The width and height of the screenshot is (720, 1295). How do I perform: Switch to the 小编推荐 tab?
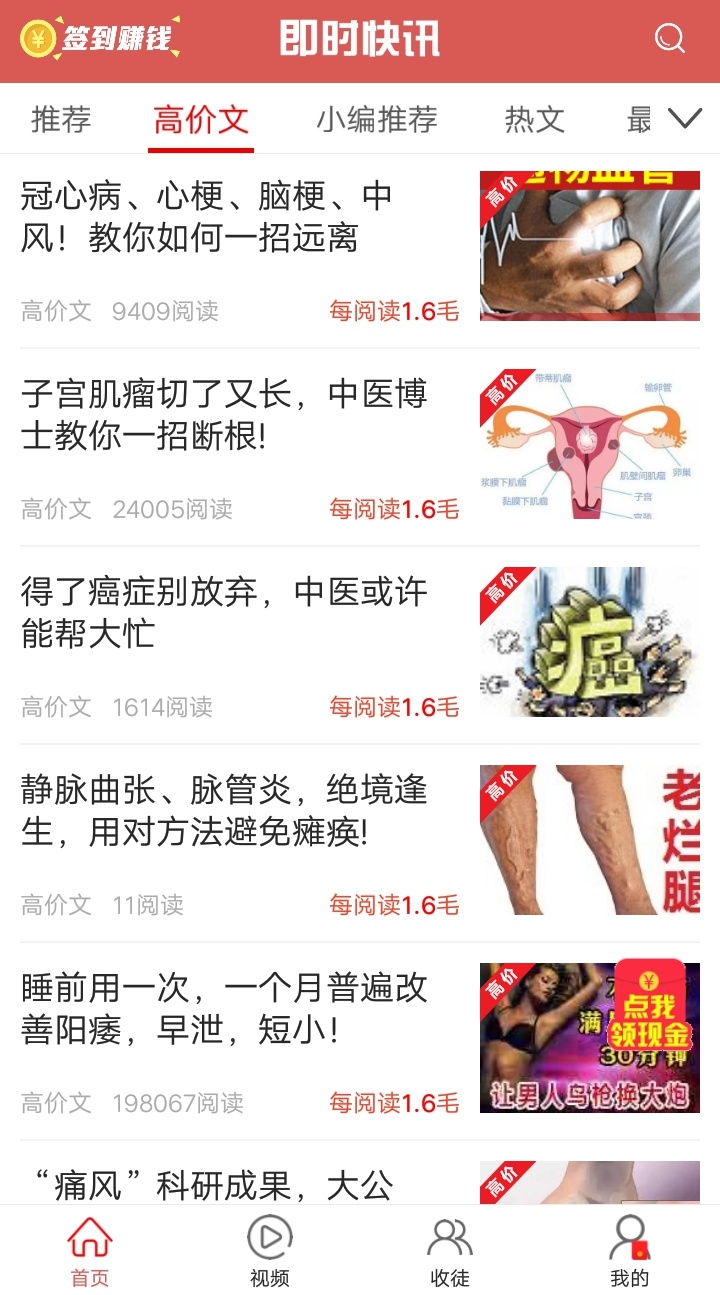(377, 119)
